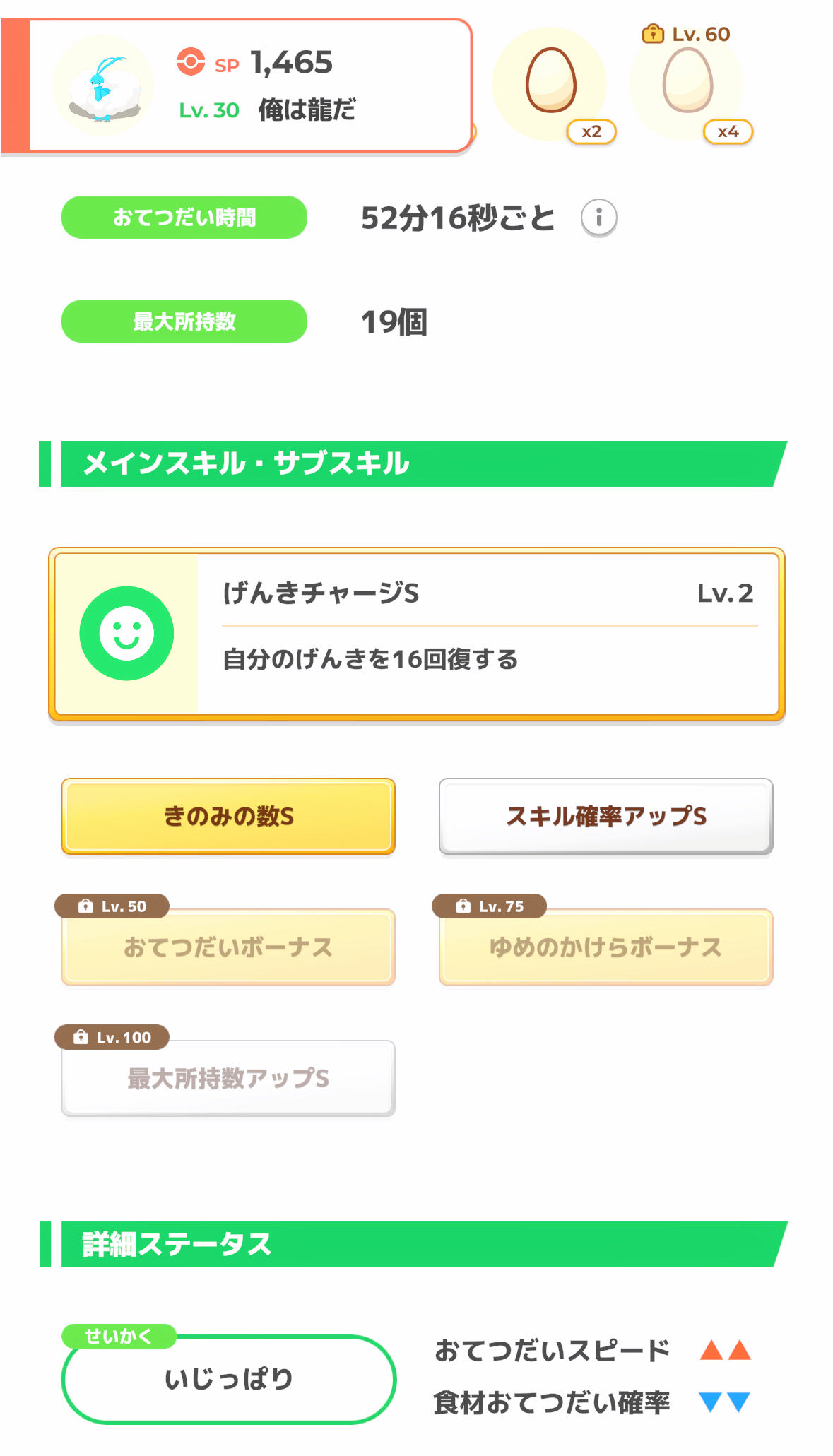Viewport: 833px width, 1456px height.
Task: Open the いじっぱり nature details
Action: tap(228, 1378)
